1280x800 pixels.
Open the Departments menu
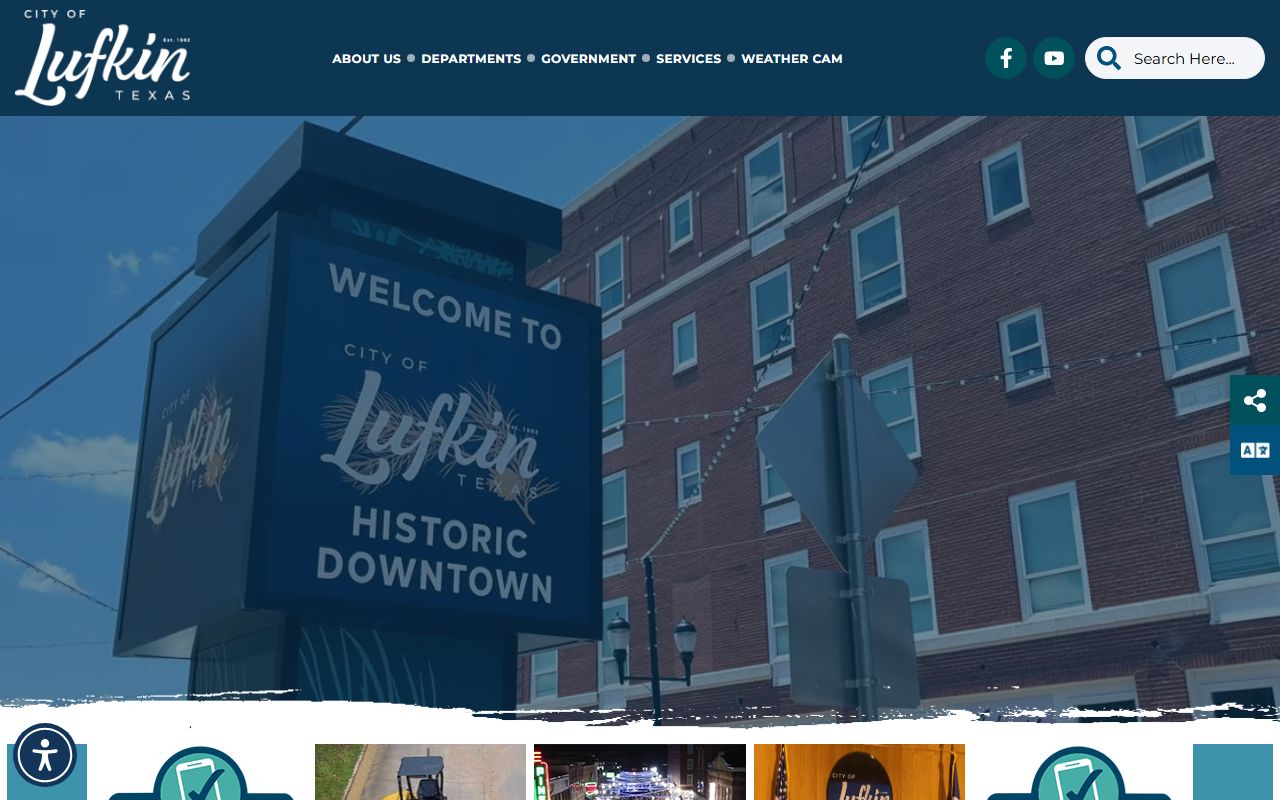[471, 59]
